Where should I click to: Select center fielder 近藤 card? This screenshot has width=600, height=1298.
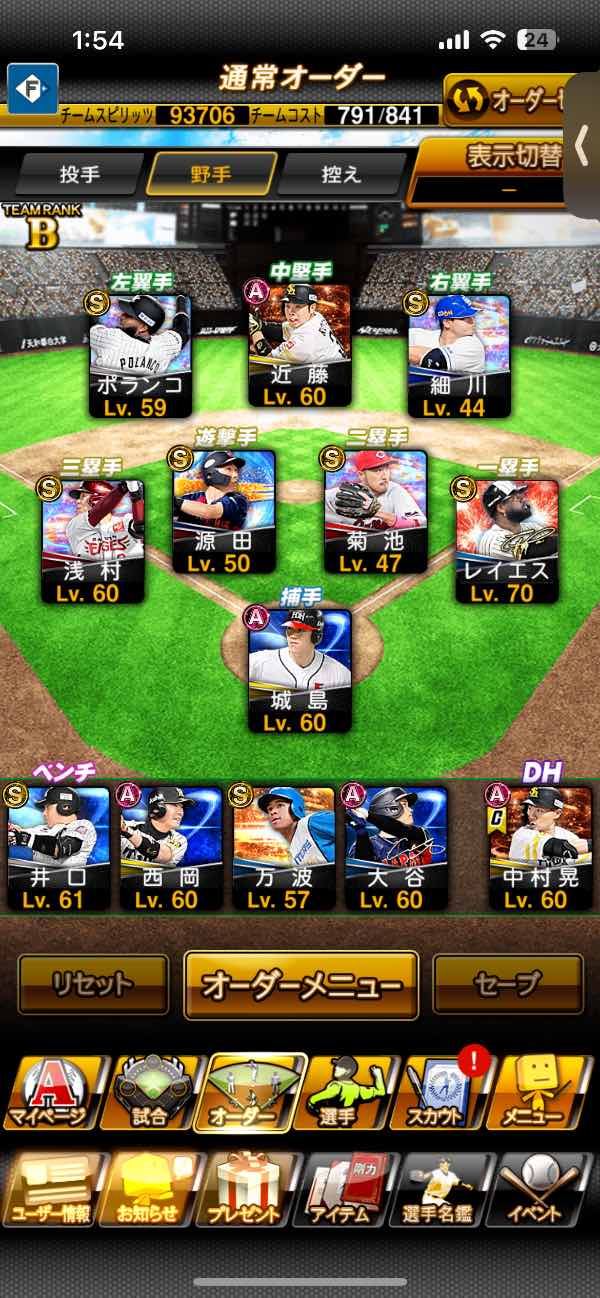tap(300, 343)
